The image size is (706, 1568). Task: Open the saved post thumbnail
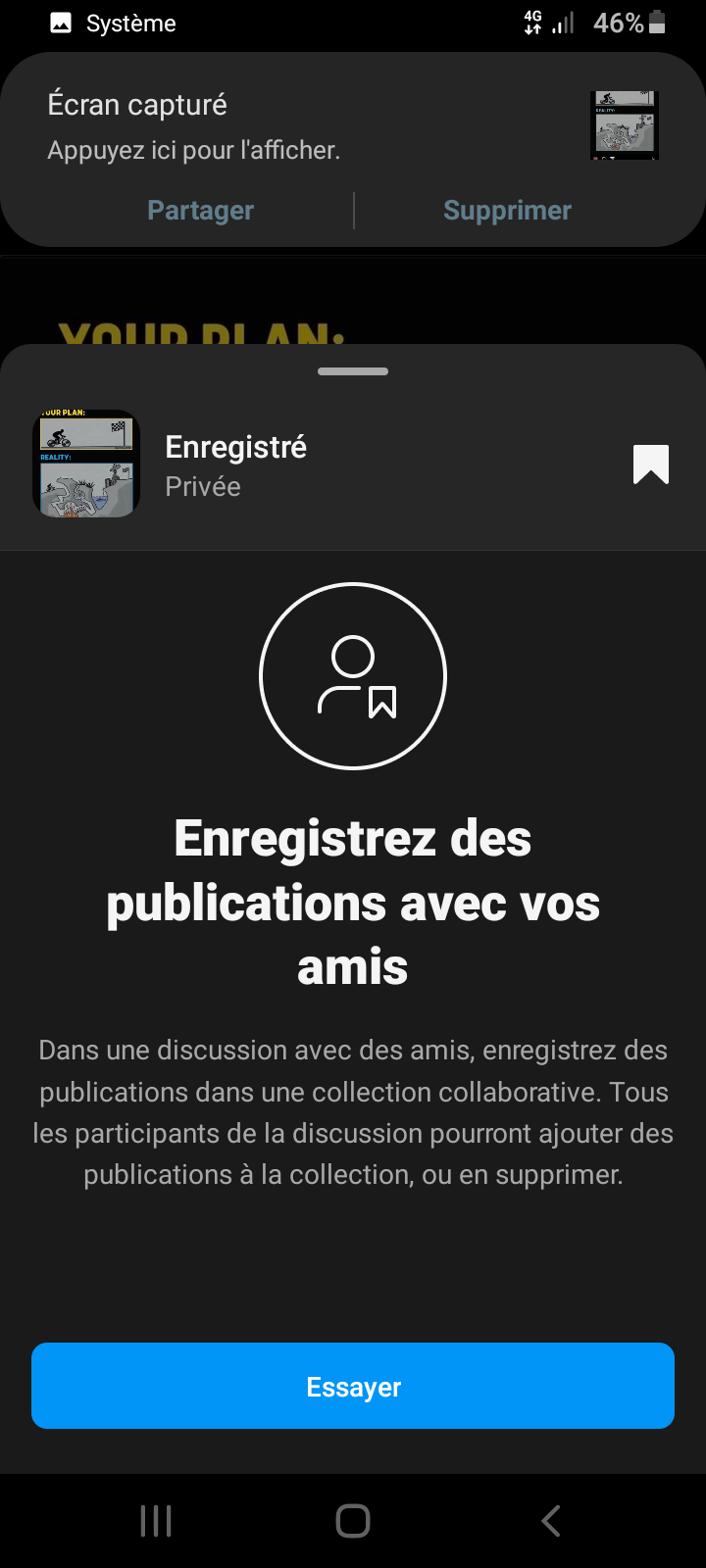pyautogui.click(x=86, y=464)
